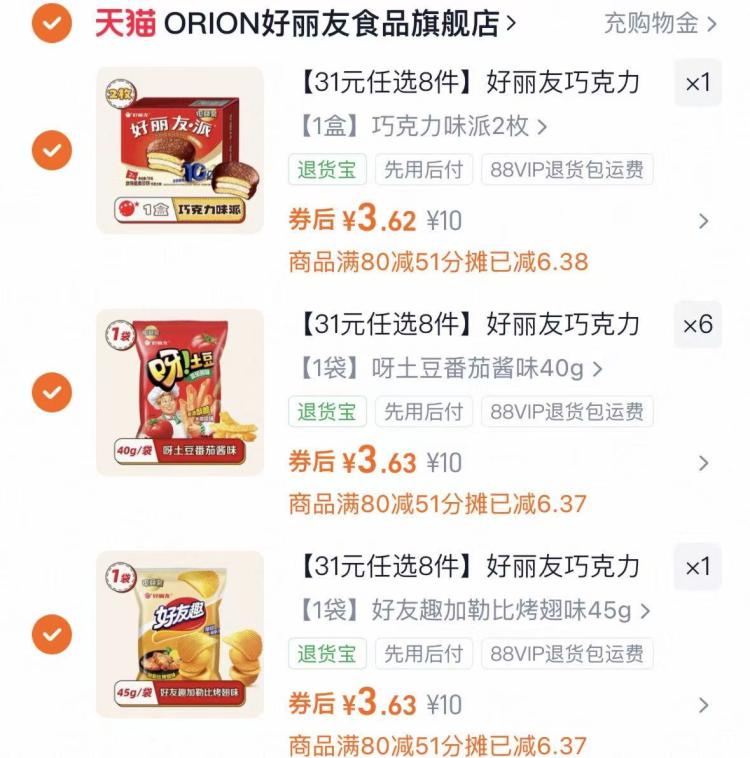The image size is (750, 758).
Task: Open the ORION好丽友食品旗舰店 store page
Action: [330, 24]
